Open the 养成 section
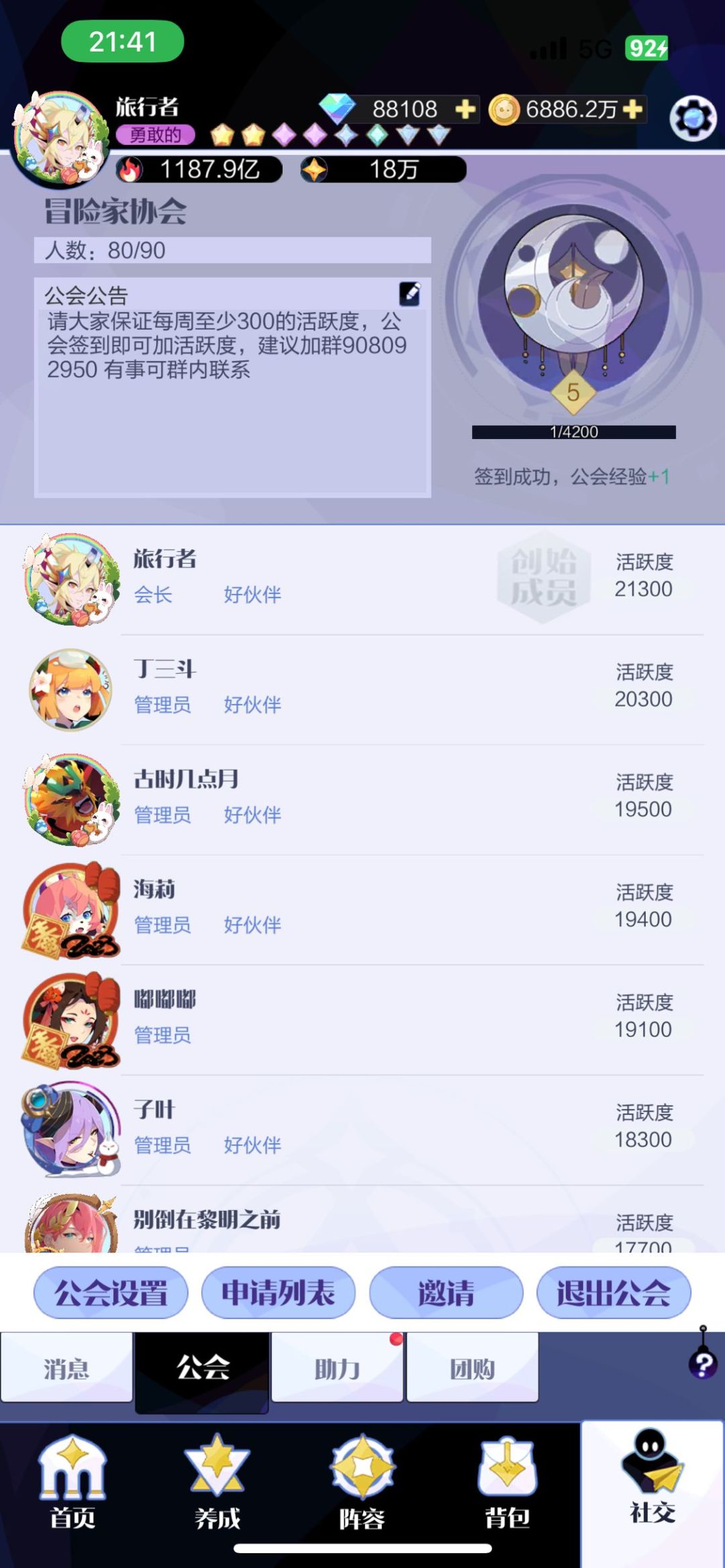Image resolution: width=725 pixels, height=1568 pixels. [217, 1483]
